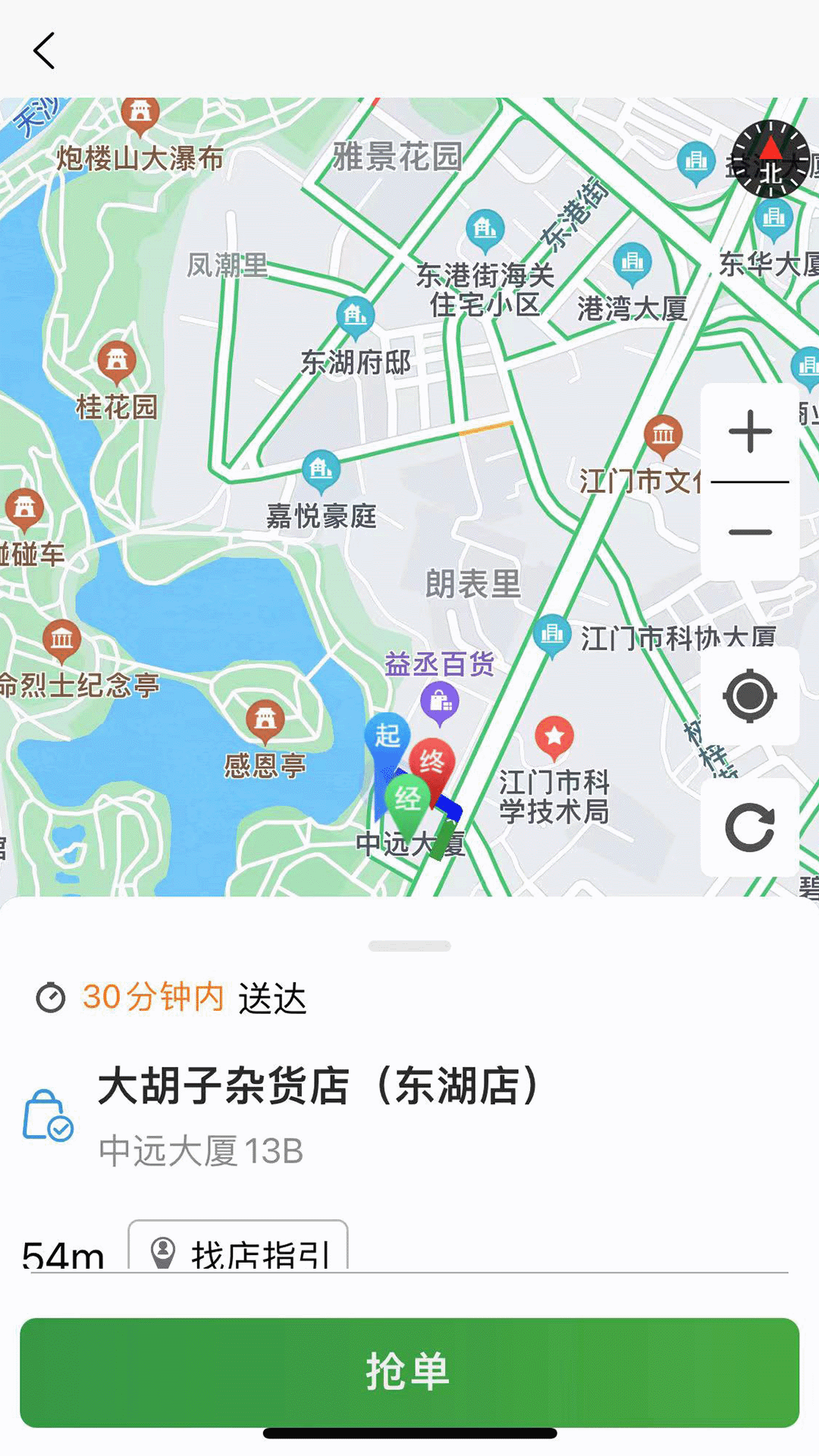Tap the back arrow at top left
Image resolution: width=819 pixels, height=1456 pixels.
(x=42, y=49)
